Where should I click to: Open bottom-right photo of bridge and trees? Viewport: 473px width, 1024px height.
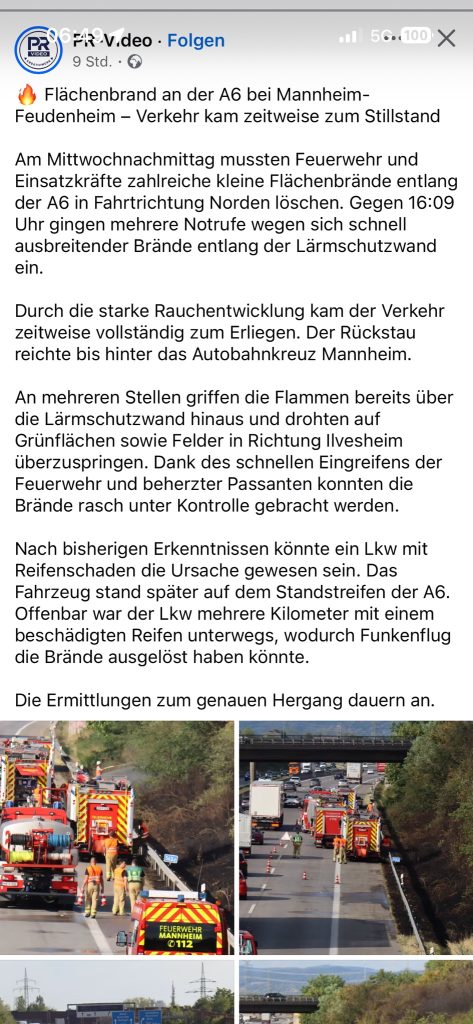click(x=356, y=992)
